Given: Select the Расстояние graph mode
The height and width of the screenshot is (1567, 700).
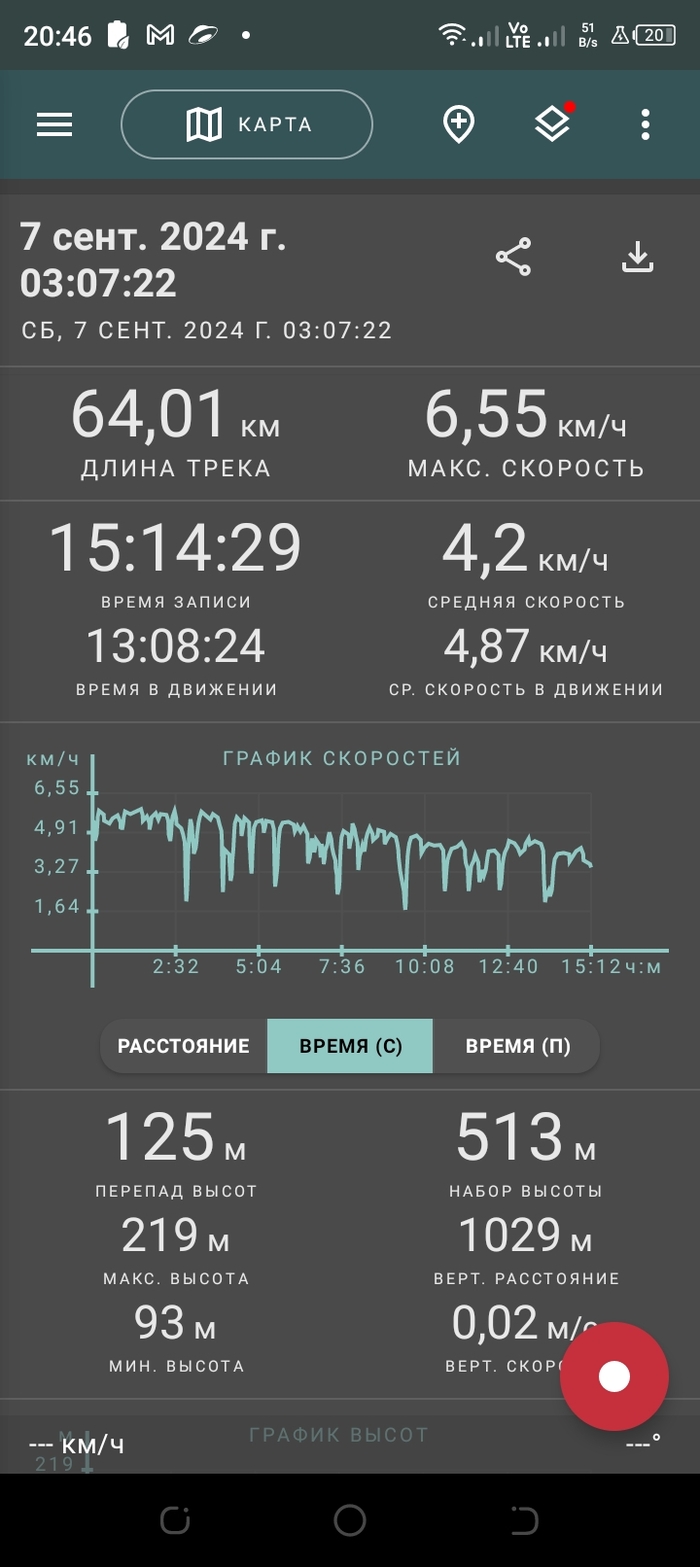Looking at the screenshot, I should pos(184,1046).
